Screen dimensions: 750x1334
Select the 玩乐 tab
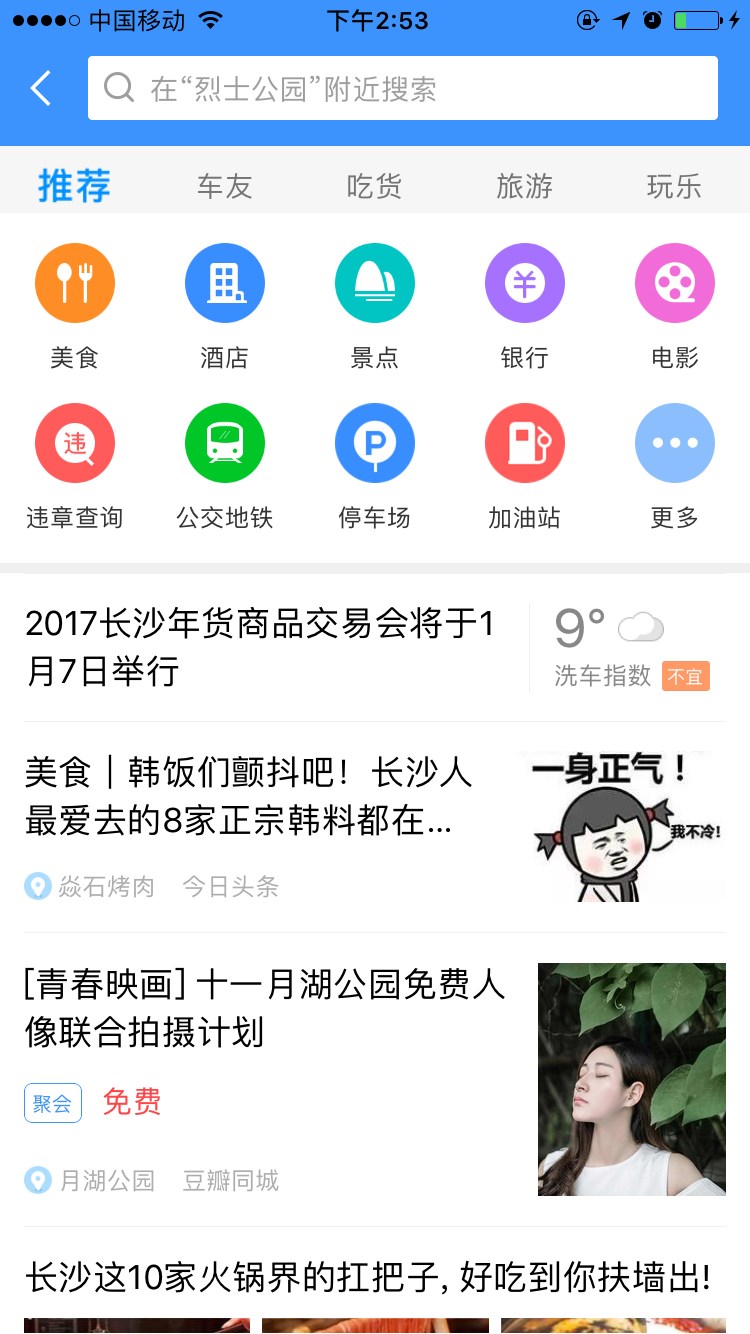[674, 186]
